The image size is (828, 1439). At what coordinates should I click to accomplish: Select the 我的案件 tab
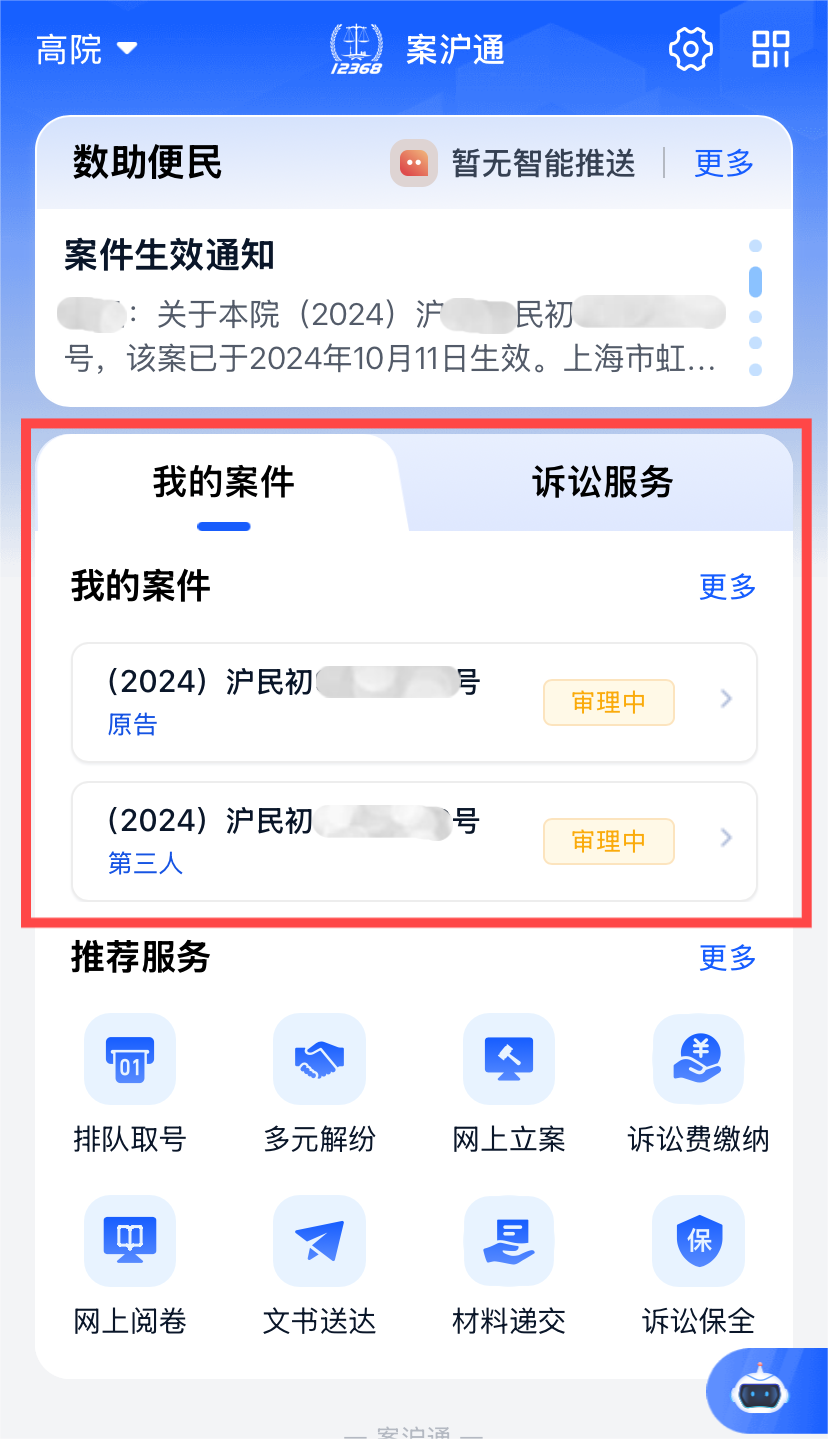[223, 483]
